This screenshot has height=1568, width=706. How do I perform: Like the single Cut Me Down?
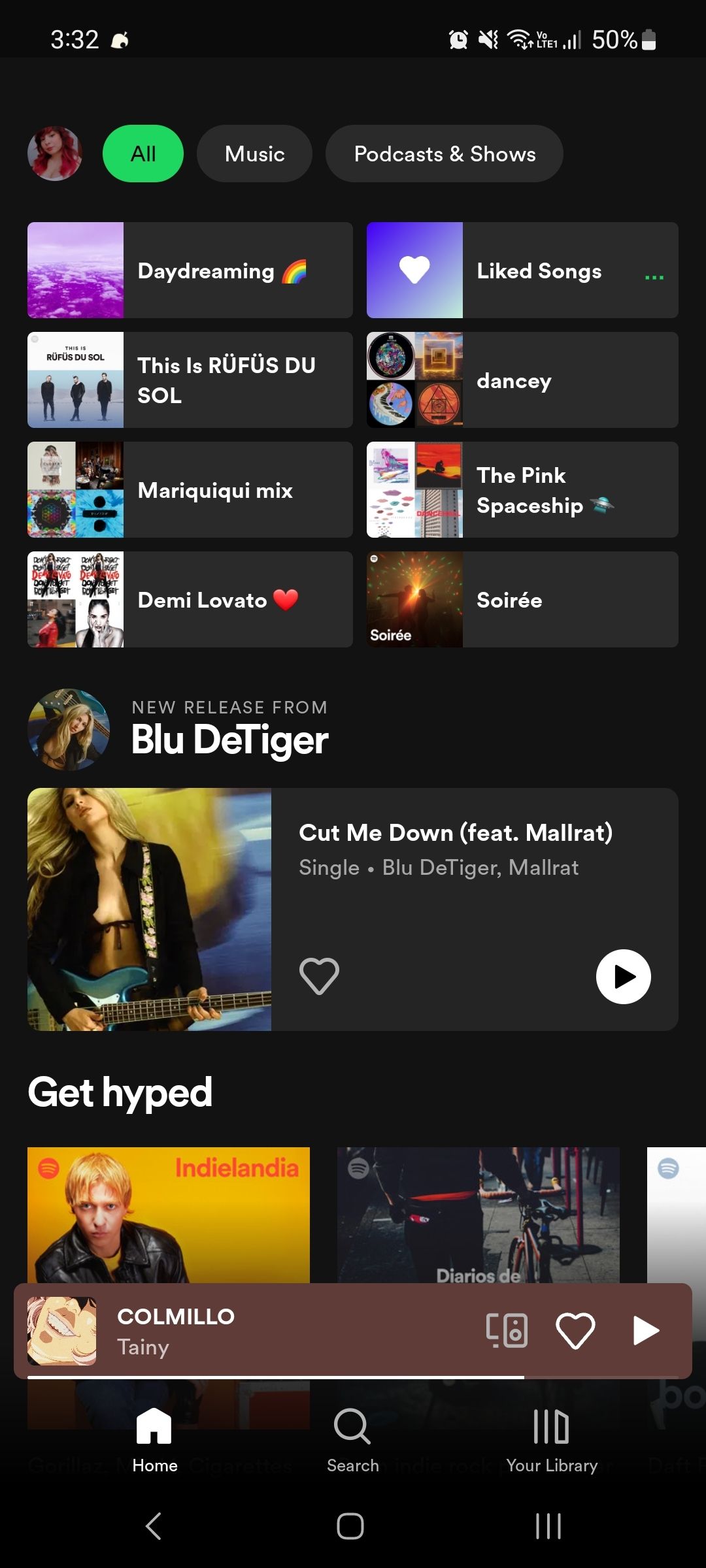point(319,976)
